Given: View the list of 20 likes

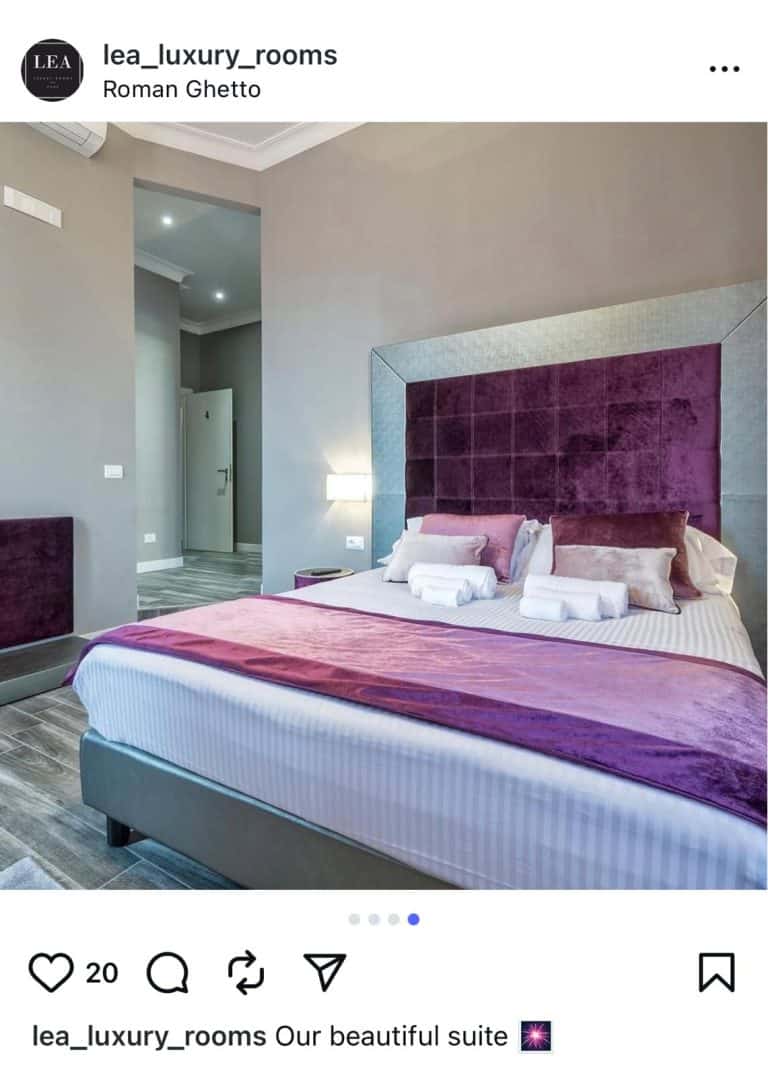Looking at the screenshot, I should 102,972.
